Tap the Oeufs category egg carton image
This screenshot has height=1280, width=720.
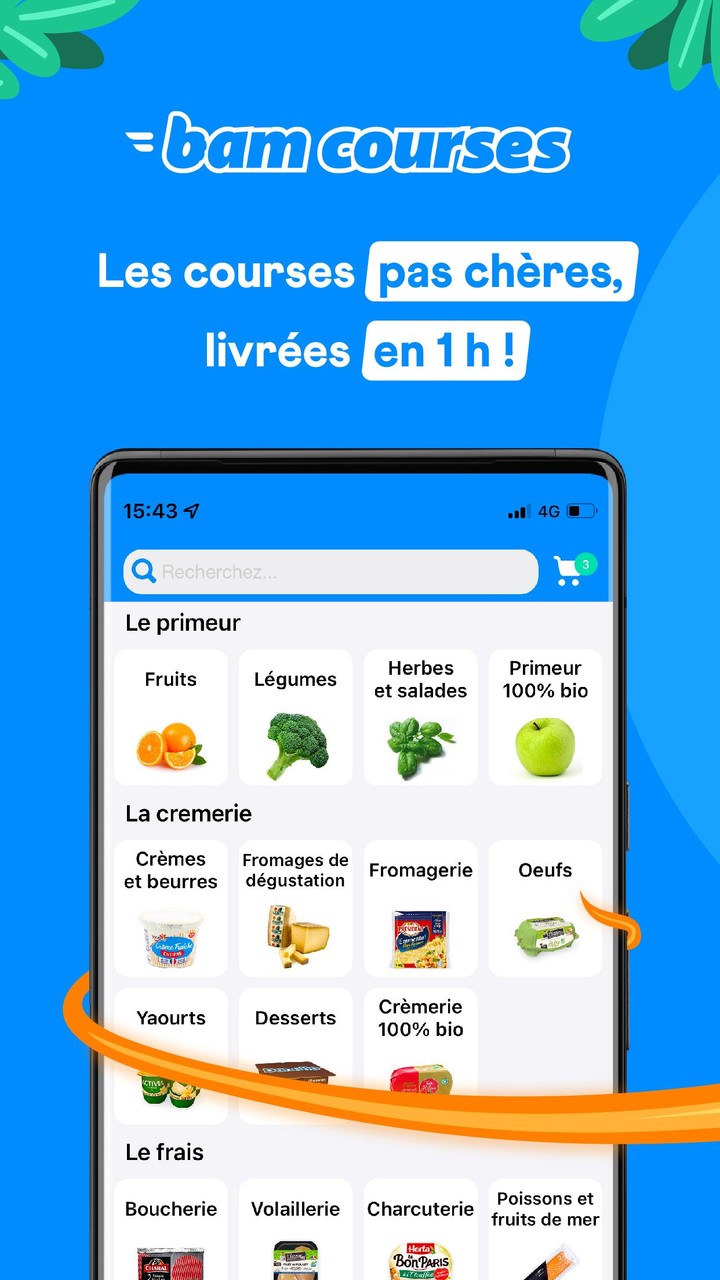coord(545,907)
